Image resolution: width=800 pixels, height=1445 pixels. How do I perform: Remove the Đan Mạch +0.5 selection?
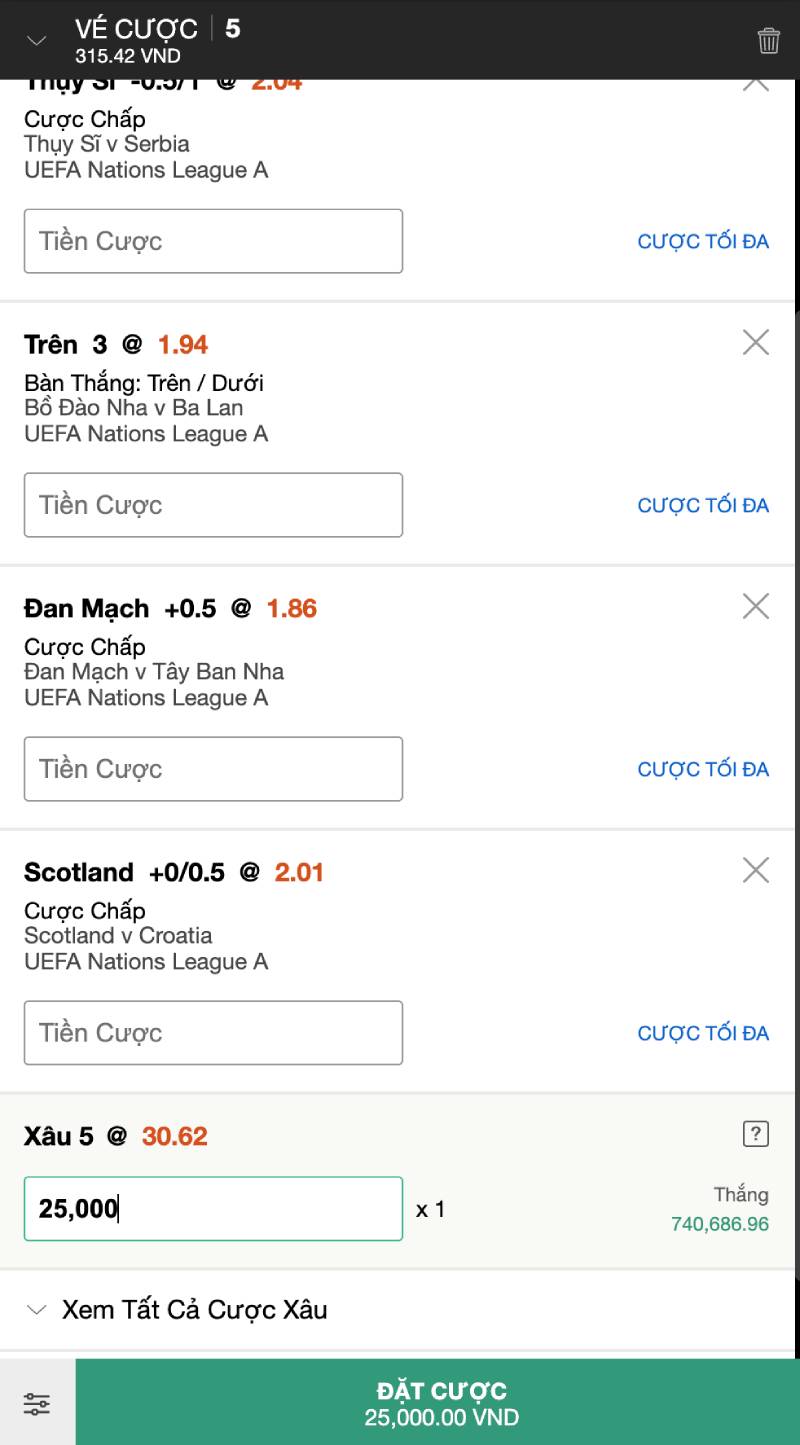(x=756, y=607)
